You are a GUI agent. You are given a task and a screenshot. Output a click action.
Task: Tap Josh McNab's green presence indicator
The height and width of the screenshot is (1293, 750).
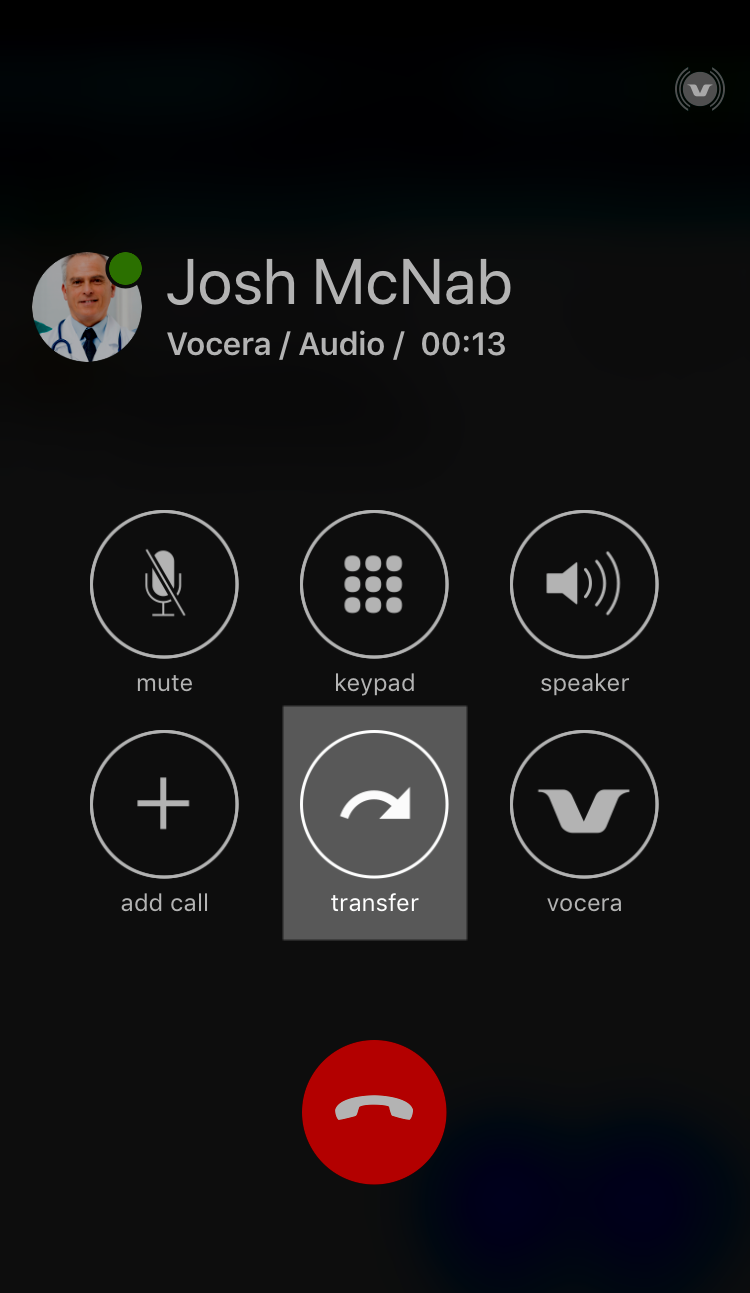click(122, 266)
